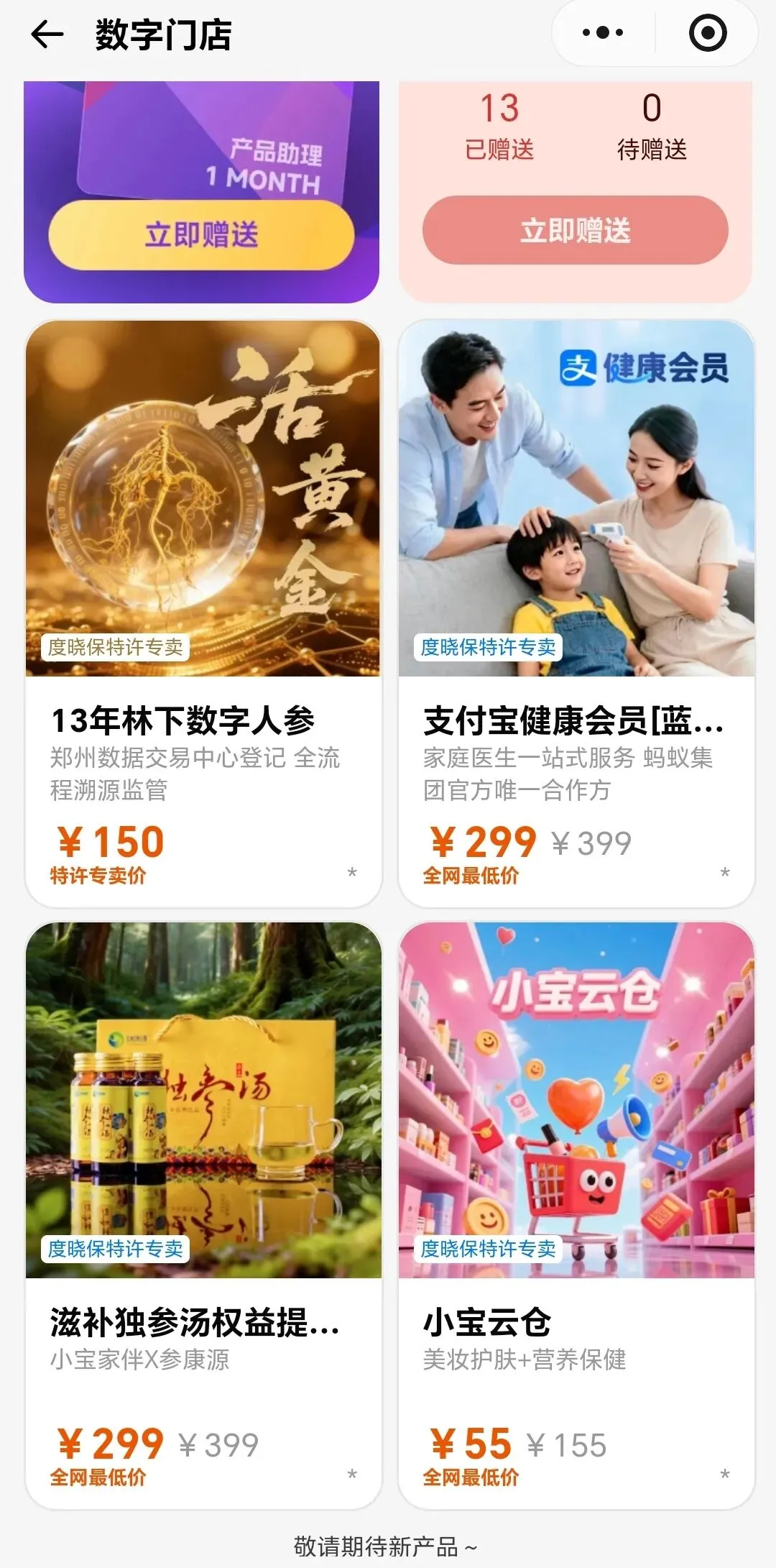Tap 立即赠送 on the purple 产品助理 card
This screenshot has height=1568, width=776.
pyautogui.click(x=201, y=234)
